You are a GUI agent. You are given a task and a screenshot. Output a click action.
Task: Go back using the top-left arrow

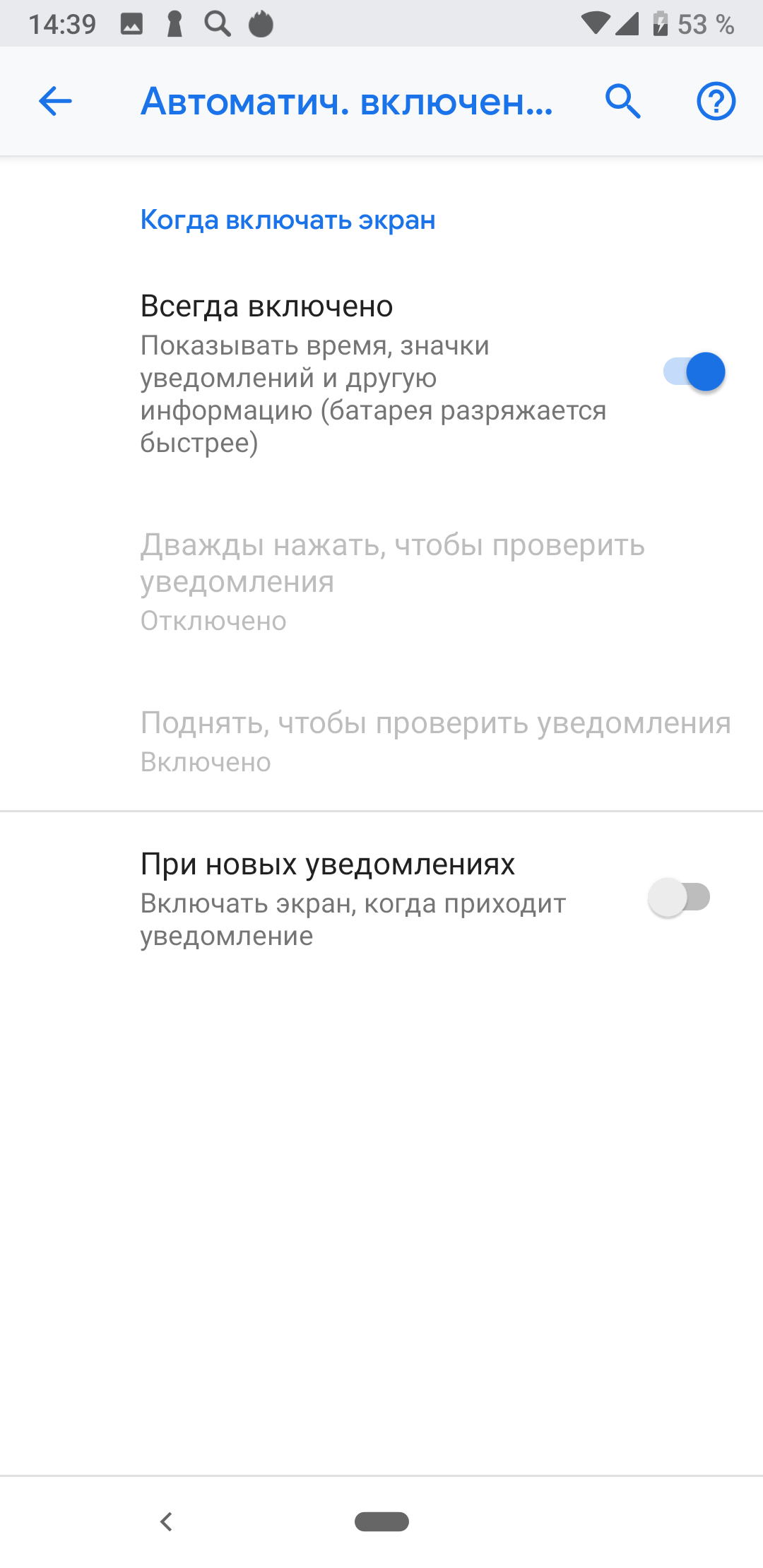[55, 101]
